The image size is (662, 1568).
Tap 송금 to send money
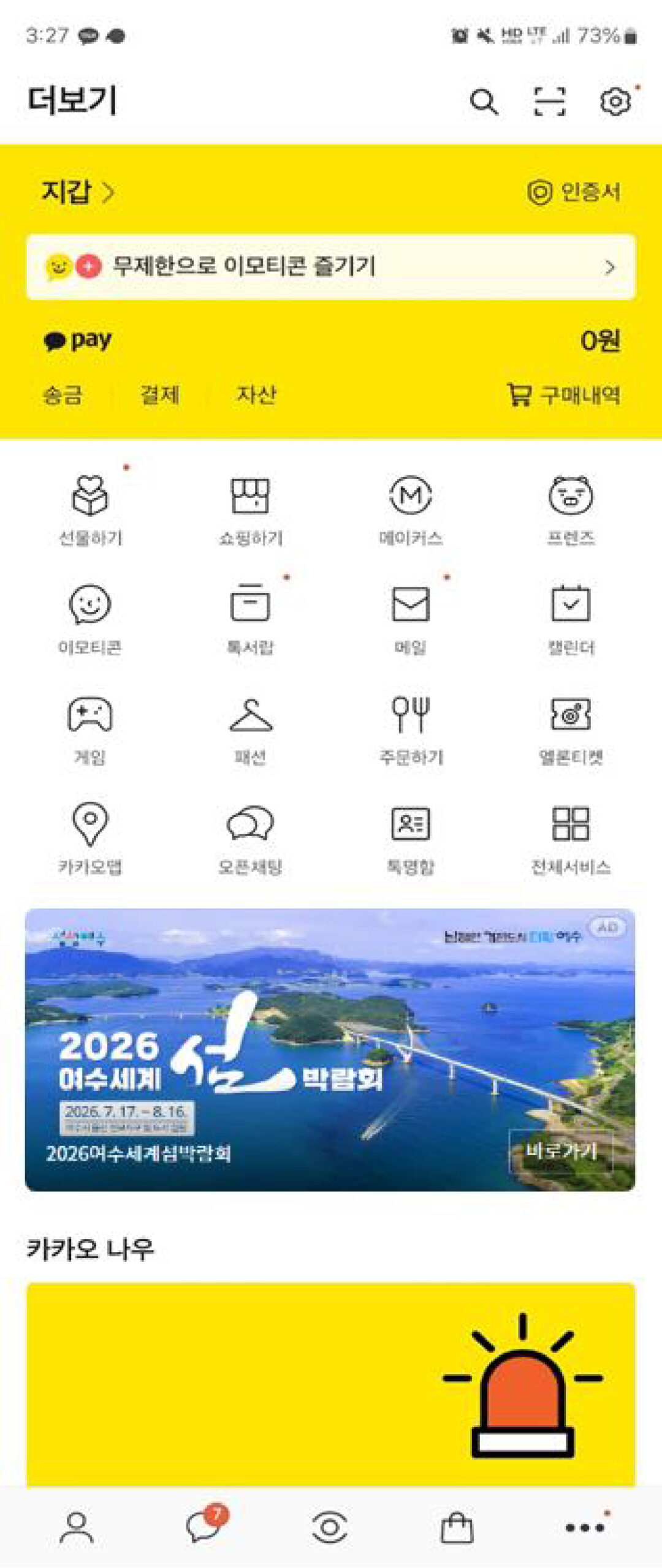(x=63, y=395)
